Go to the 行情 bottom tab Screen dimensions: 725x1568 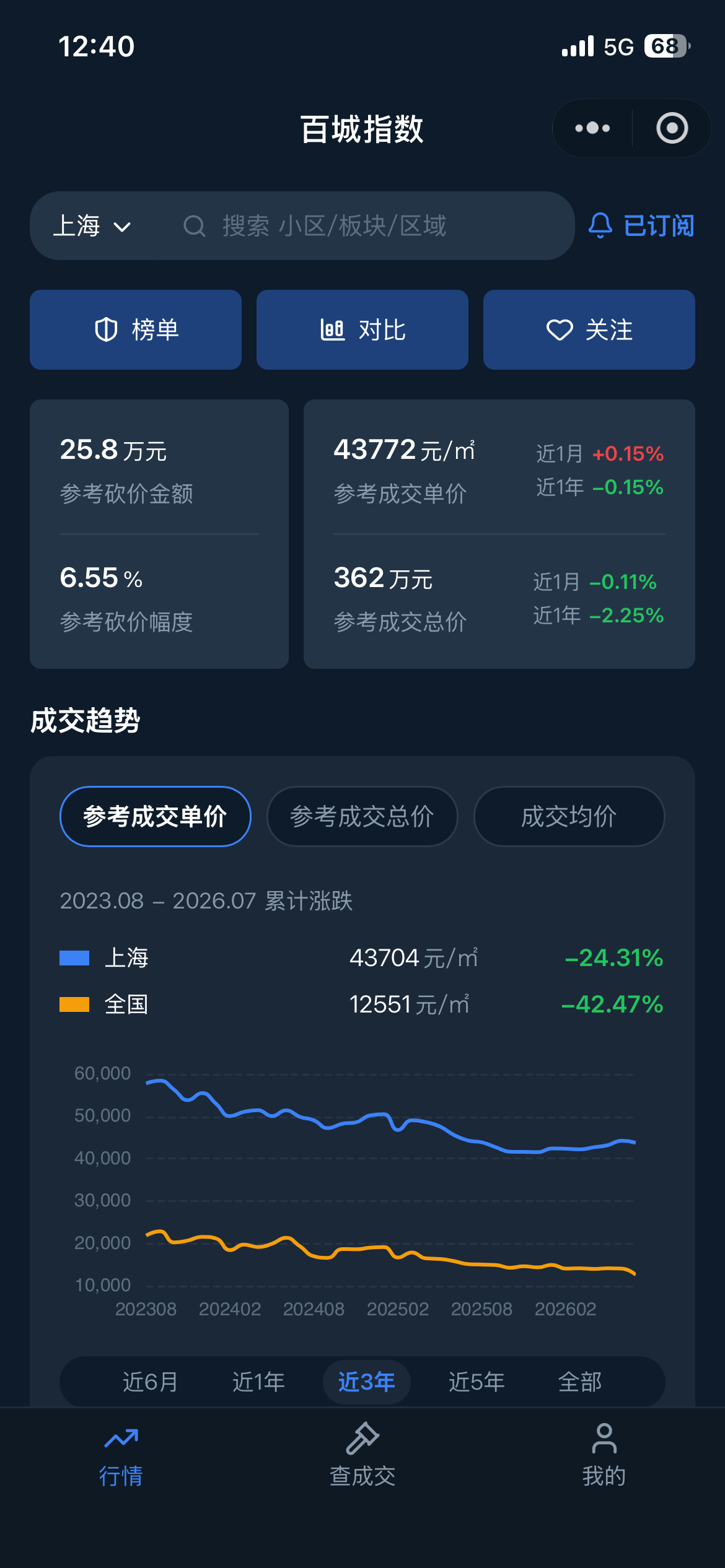pos(121,1455)
